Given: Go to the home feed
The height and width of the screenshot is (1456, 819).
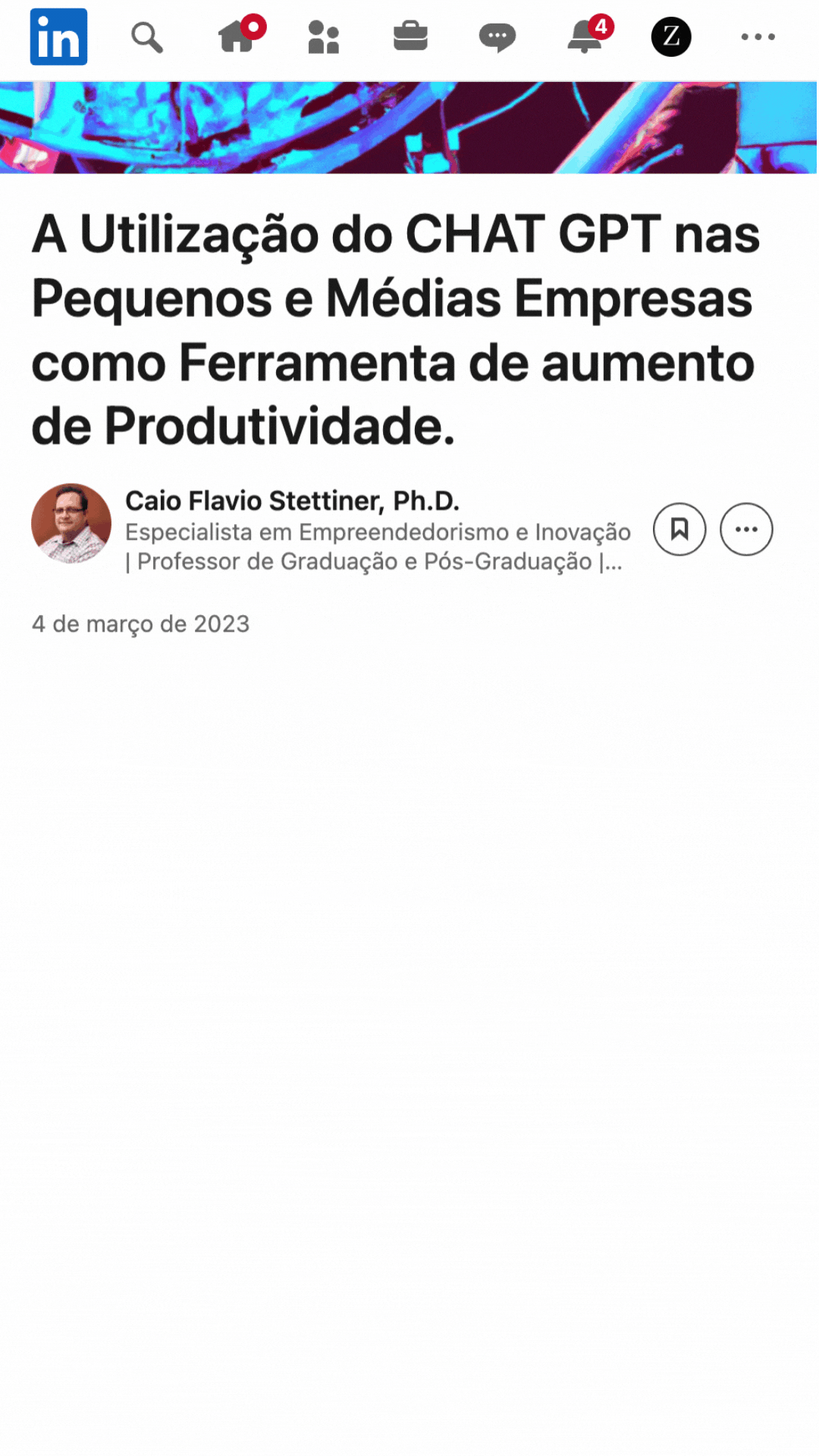Looking at the screenshot, I should point(237,37).
